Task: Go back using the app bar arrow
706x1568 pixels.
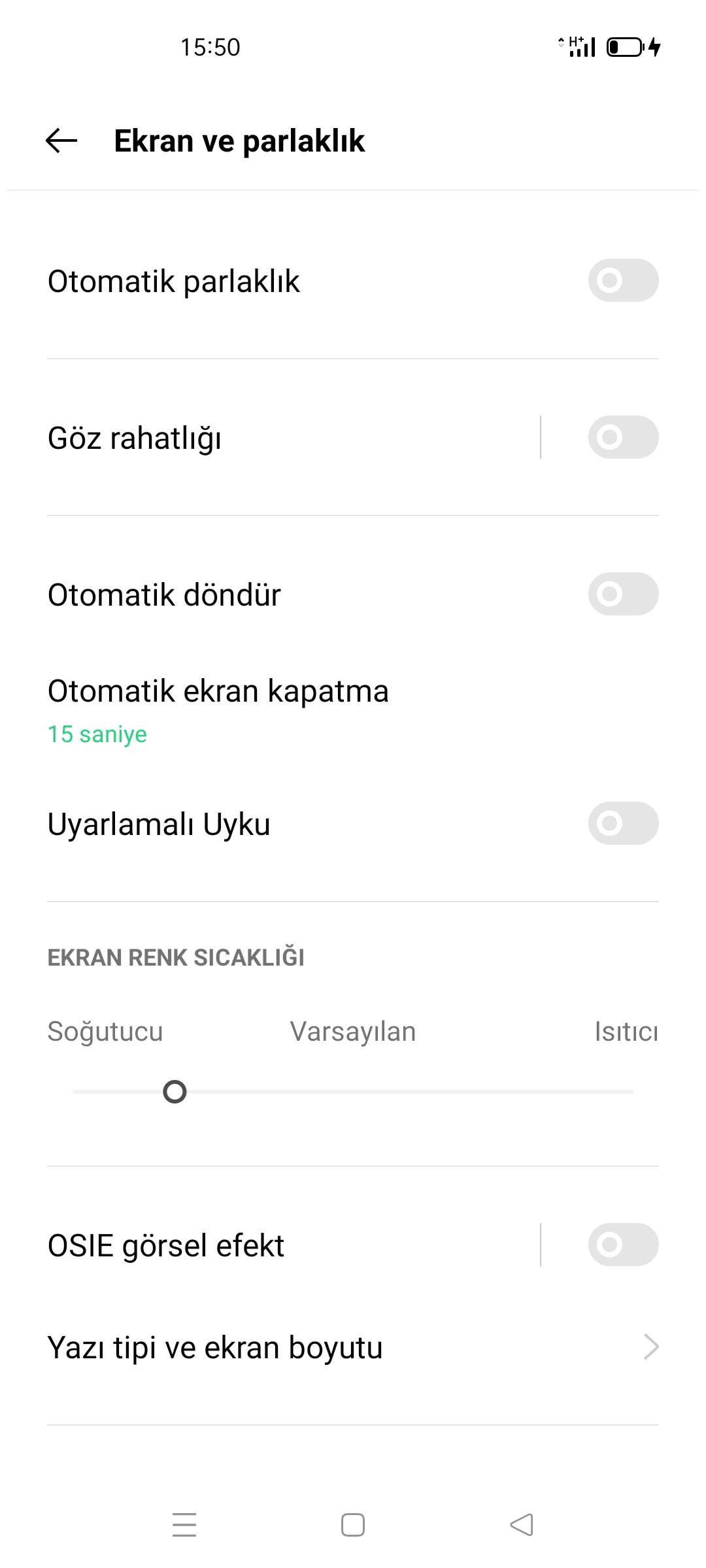Action: [61, 140]
